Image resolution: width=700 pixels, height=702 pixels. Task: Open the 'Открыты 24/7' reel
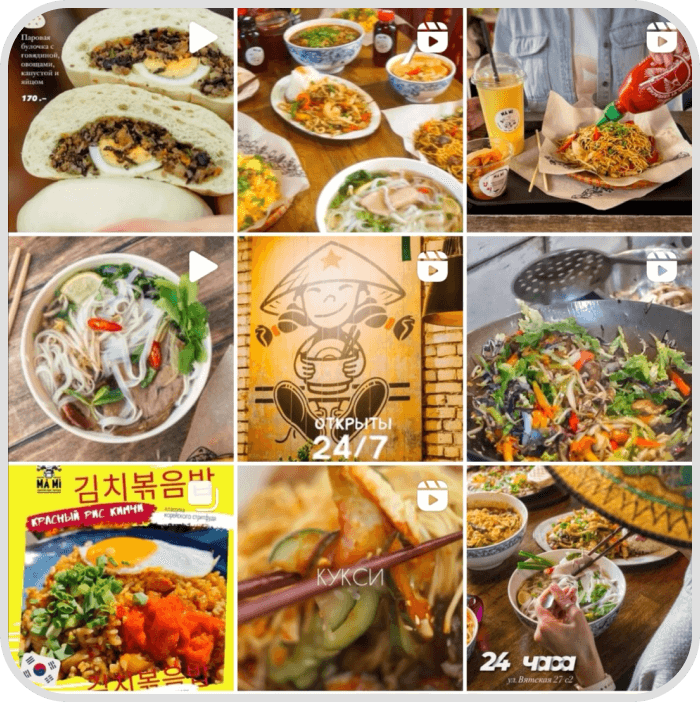tap(350, 348)
